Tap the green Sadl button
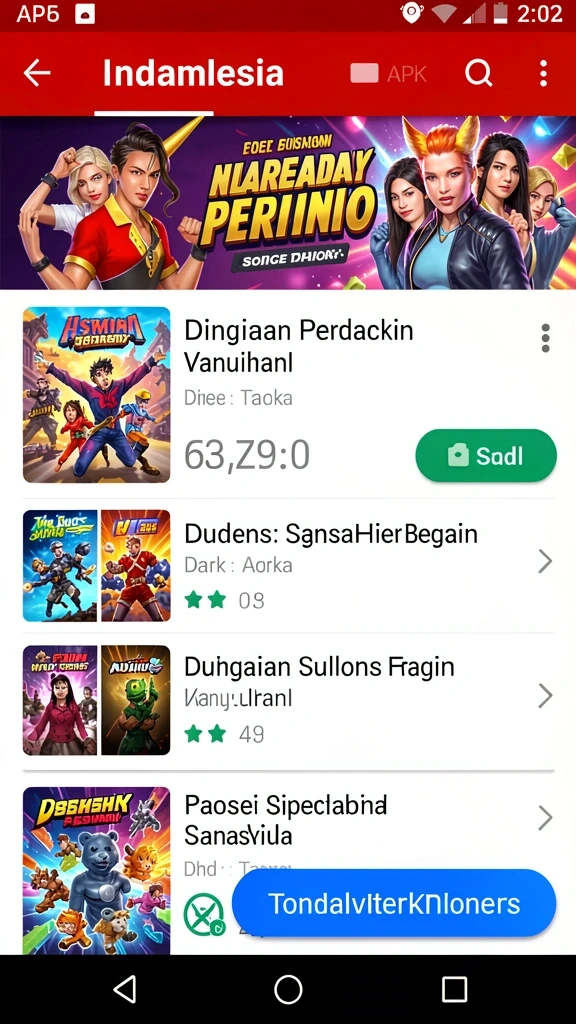The width and height of the screenshot is (576, 1024). (486, 455)
